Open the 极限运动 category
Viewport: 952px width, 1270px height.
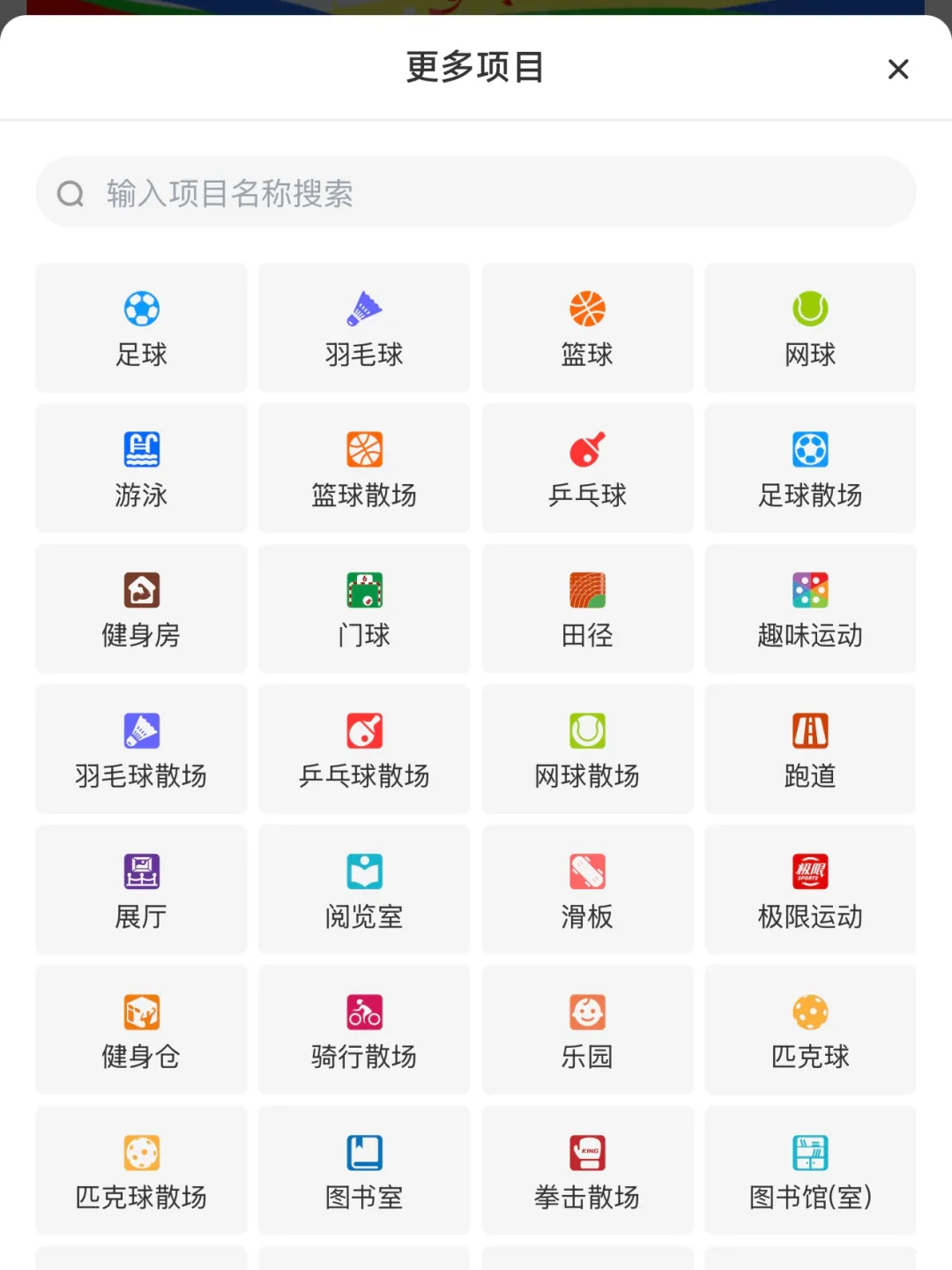point(810,890)
